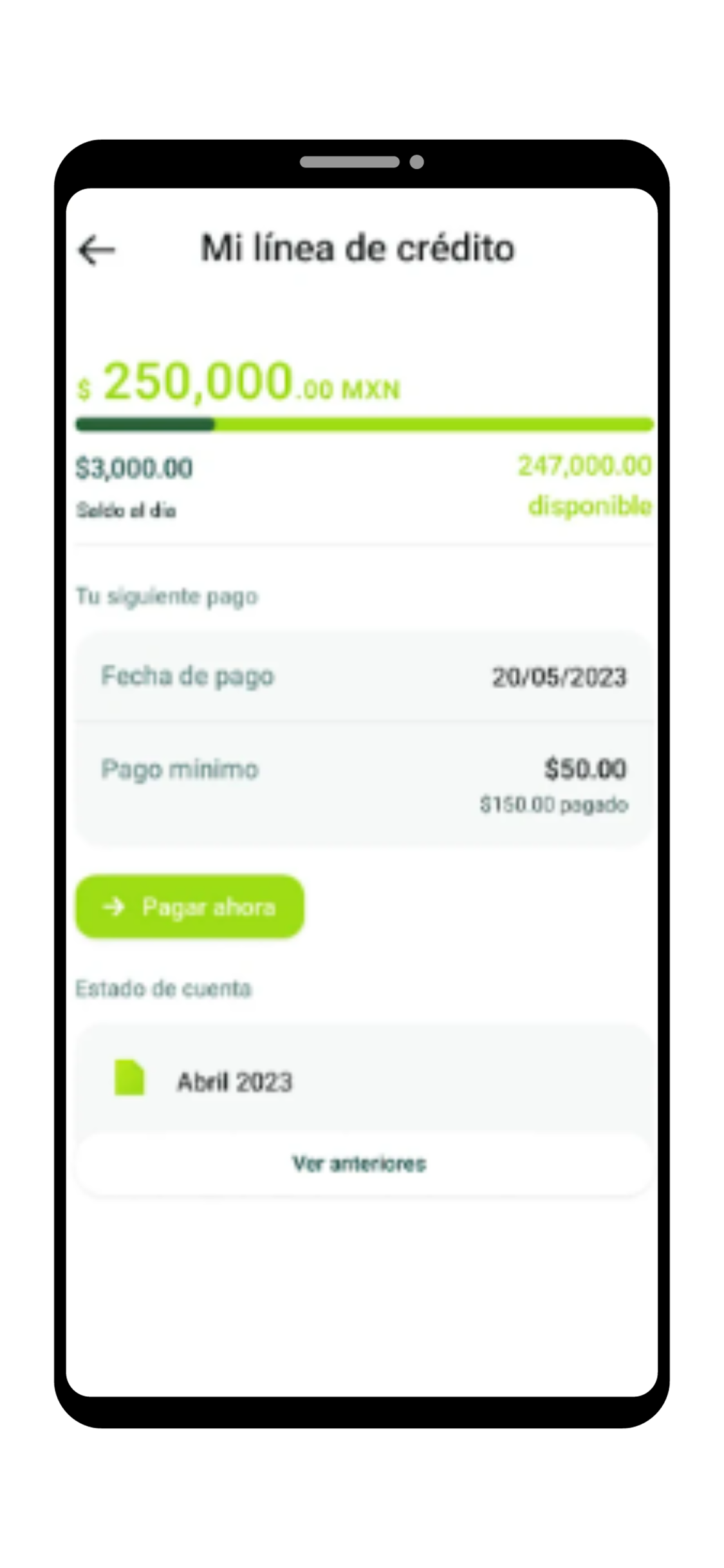This screenshot has width=724, height=1568.
Task: Tap the payment date 20/05/2023
Action: click(x=560, y=677)
